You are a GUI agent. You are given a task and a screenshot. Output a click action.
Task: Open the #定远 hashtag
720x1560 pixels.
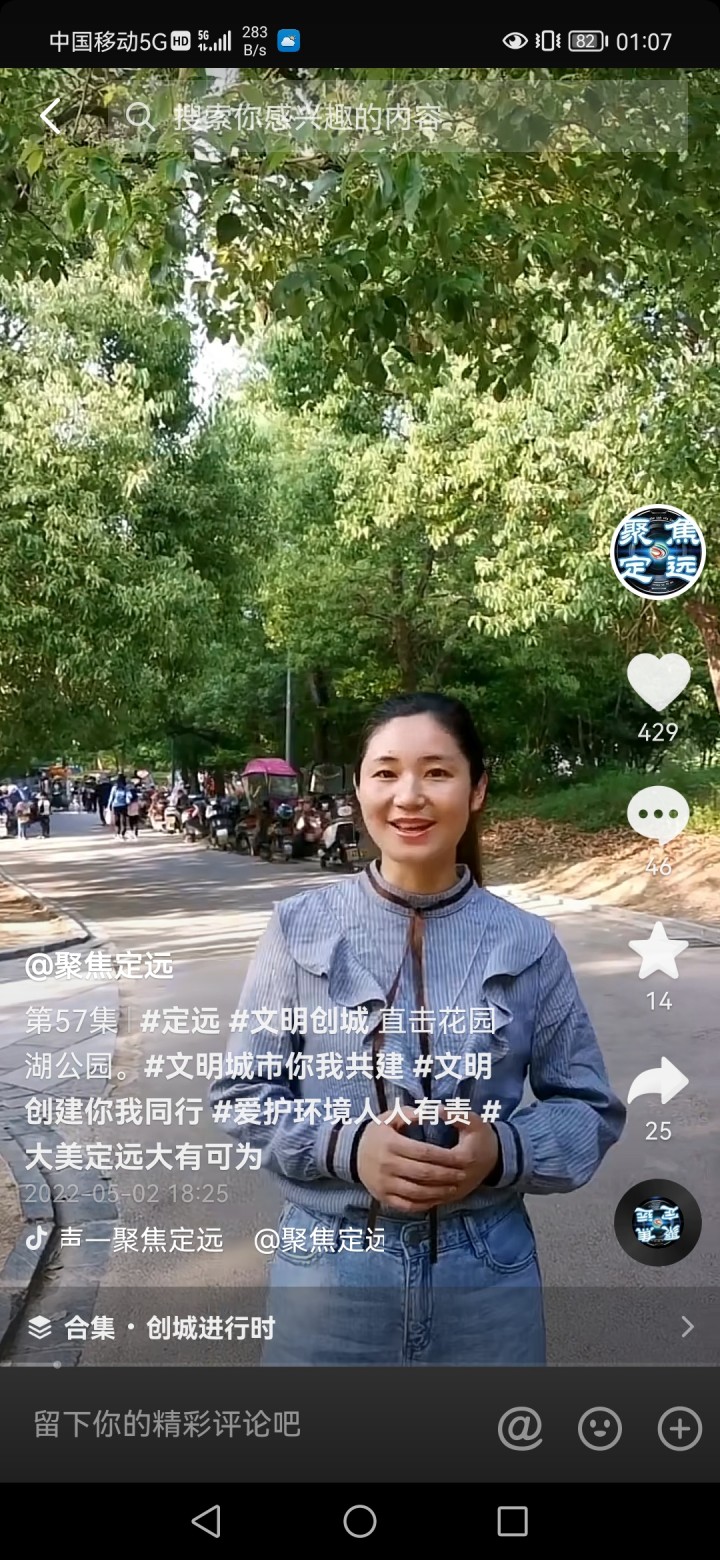[179, 1021]
